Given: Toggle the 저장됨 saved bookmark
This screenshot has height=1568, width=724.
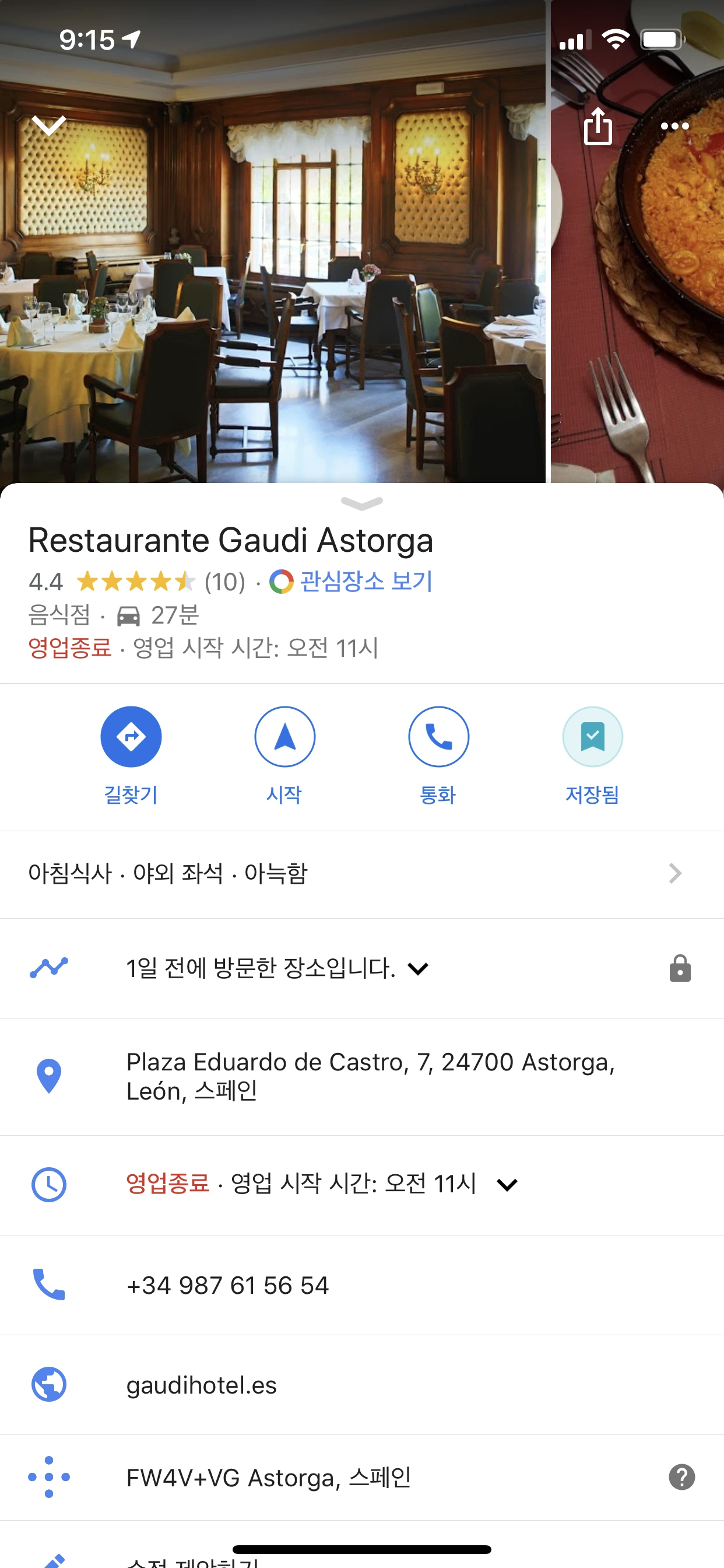Looking at the screenshot, I should click(592, 737).
